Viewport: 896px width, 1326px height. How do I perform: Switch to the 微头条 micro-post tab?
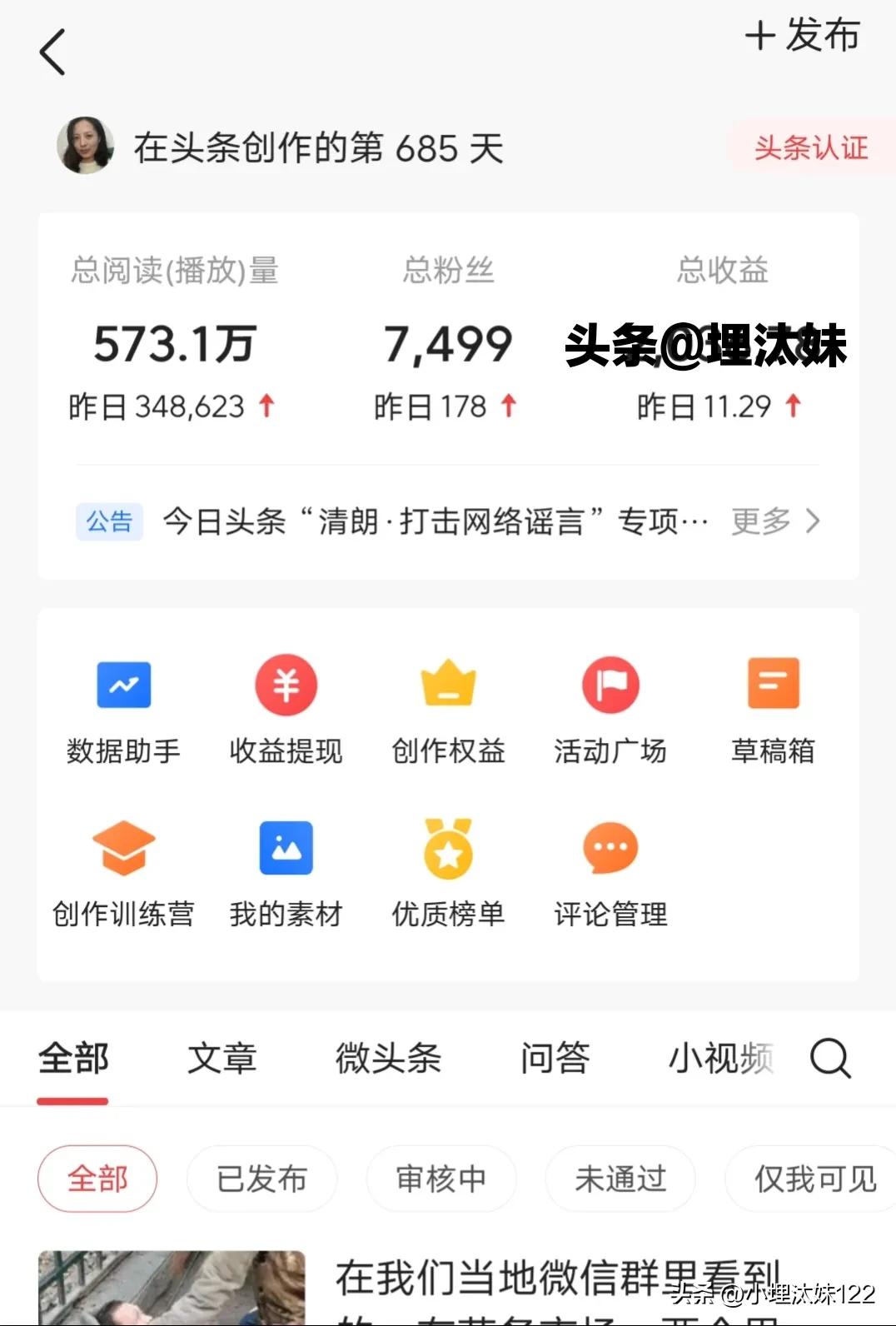(388, 1059)
